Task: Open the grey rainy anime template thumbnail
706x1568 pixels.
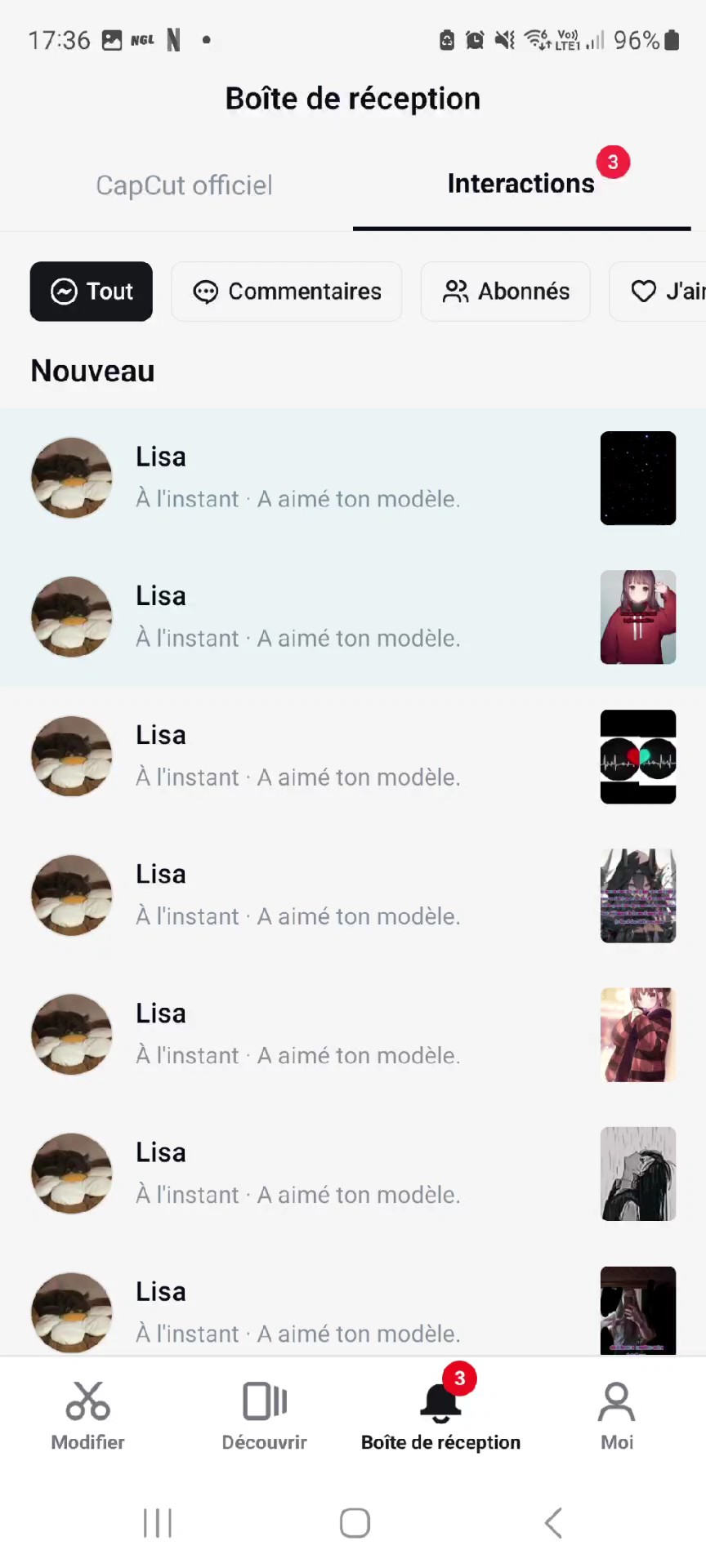Action: (637, 1174)
